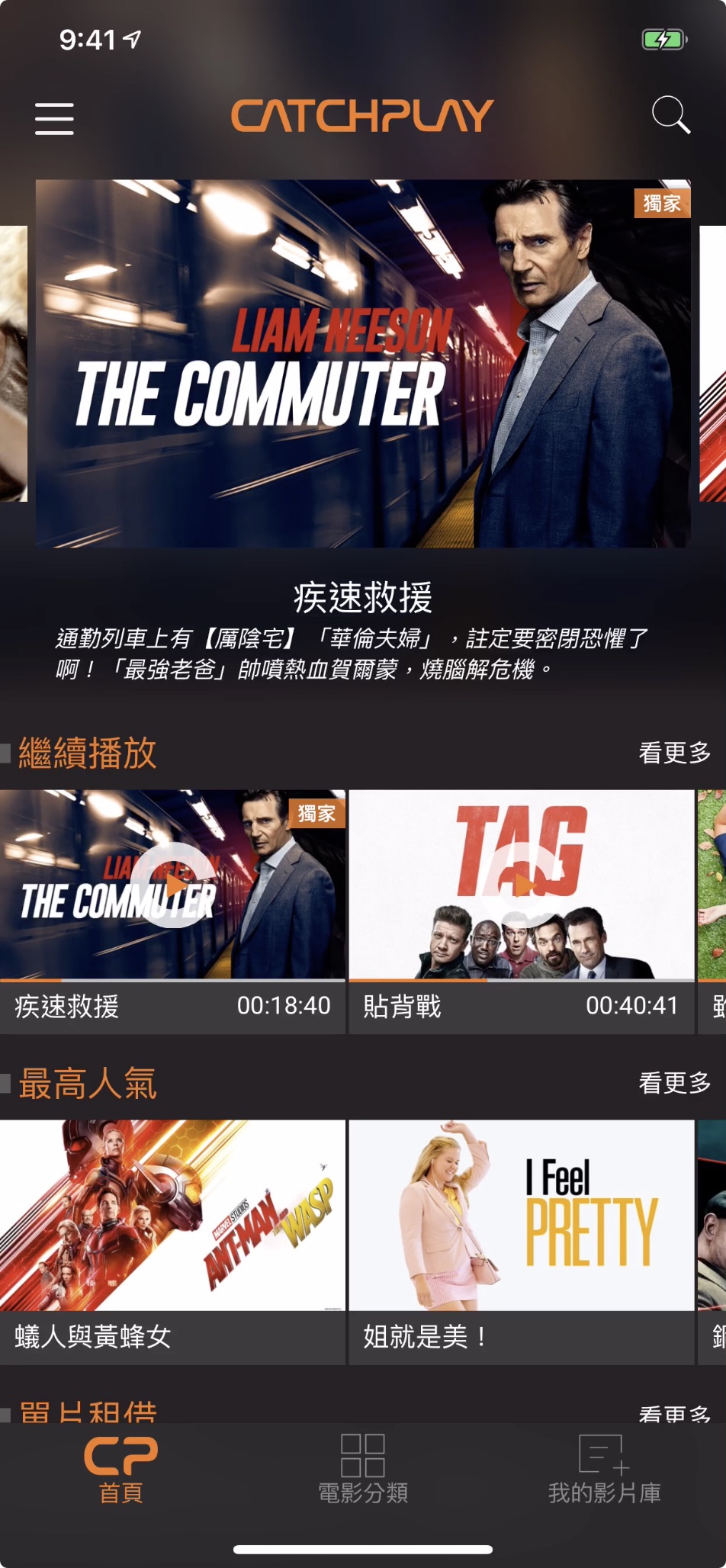Resume playing 疾速救援
This screenshot has width=726, height=1568.
point(173,885)
